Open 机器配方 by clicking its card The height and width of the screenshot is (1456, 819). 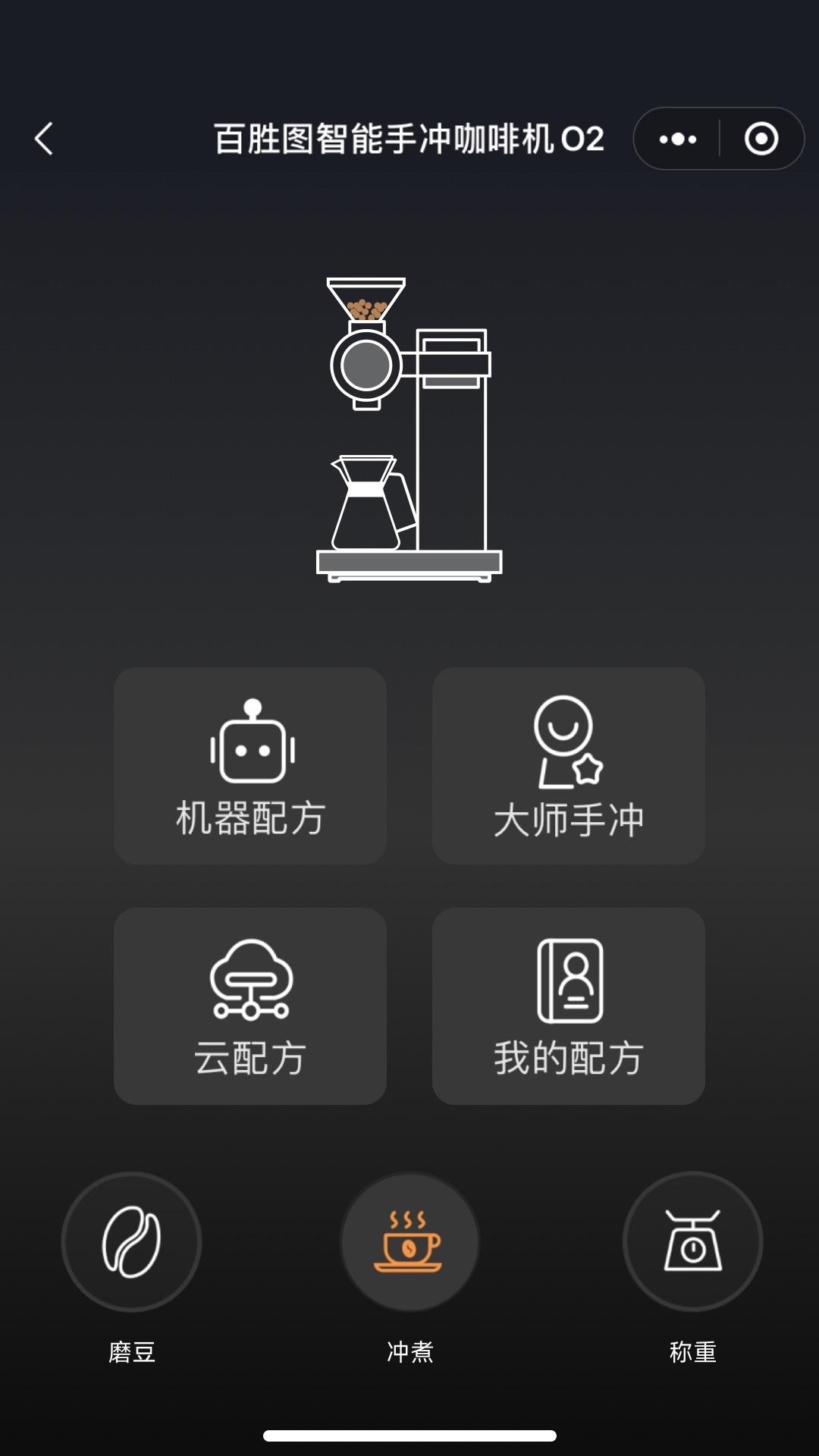click(x=251, y=767)
